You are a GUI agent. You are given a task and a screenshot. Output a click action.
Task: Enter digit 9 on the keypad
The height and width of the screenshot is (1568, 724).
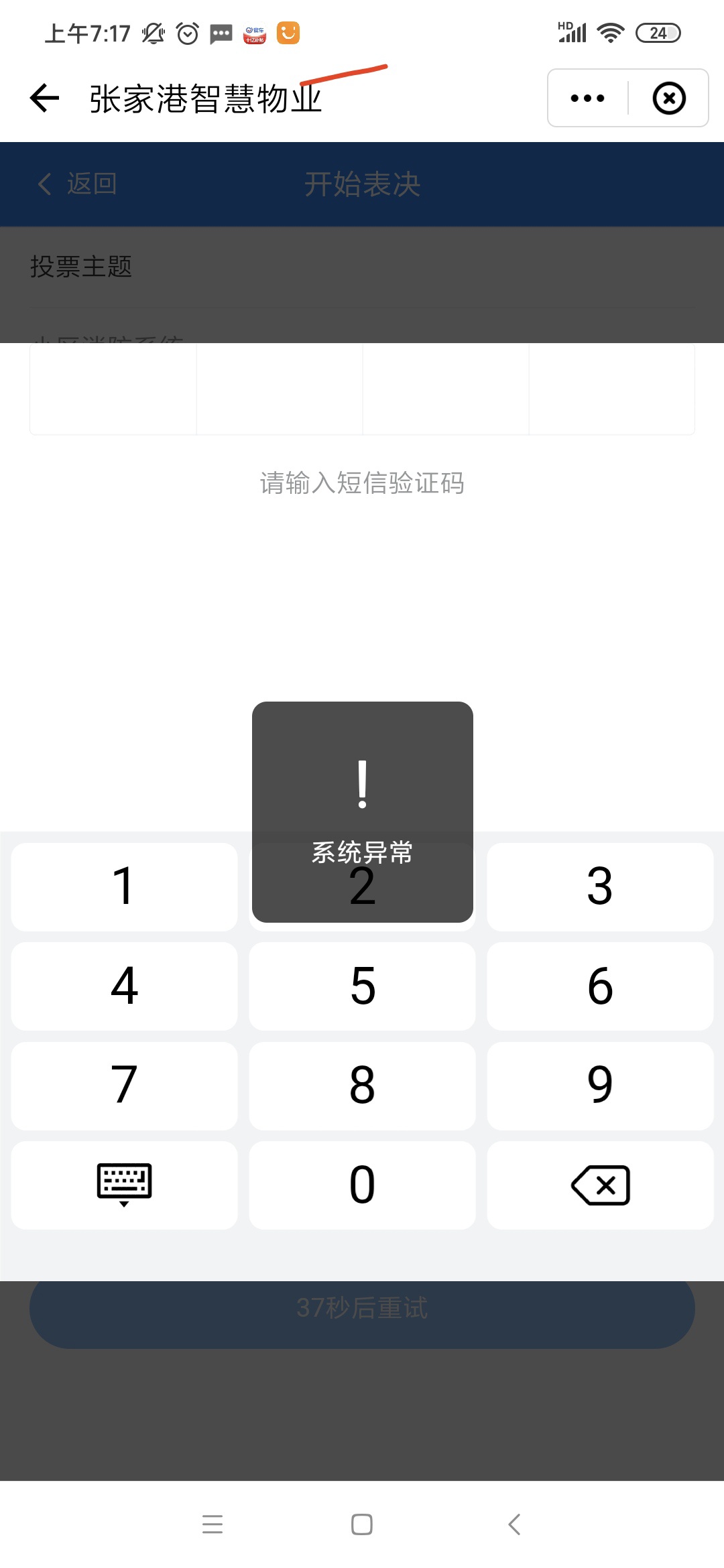click(600, 1085)
